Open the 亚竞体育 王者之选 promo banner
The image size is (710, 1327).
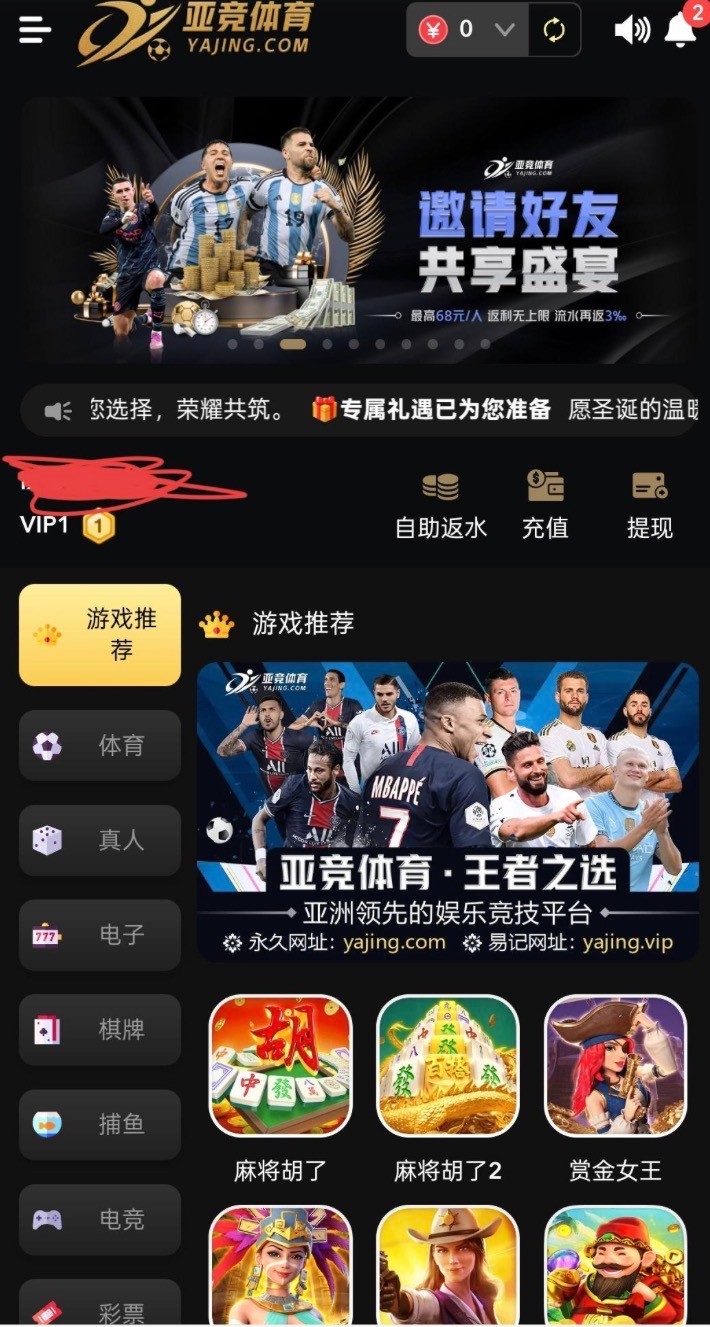[x=447, y=811]
